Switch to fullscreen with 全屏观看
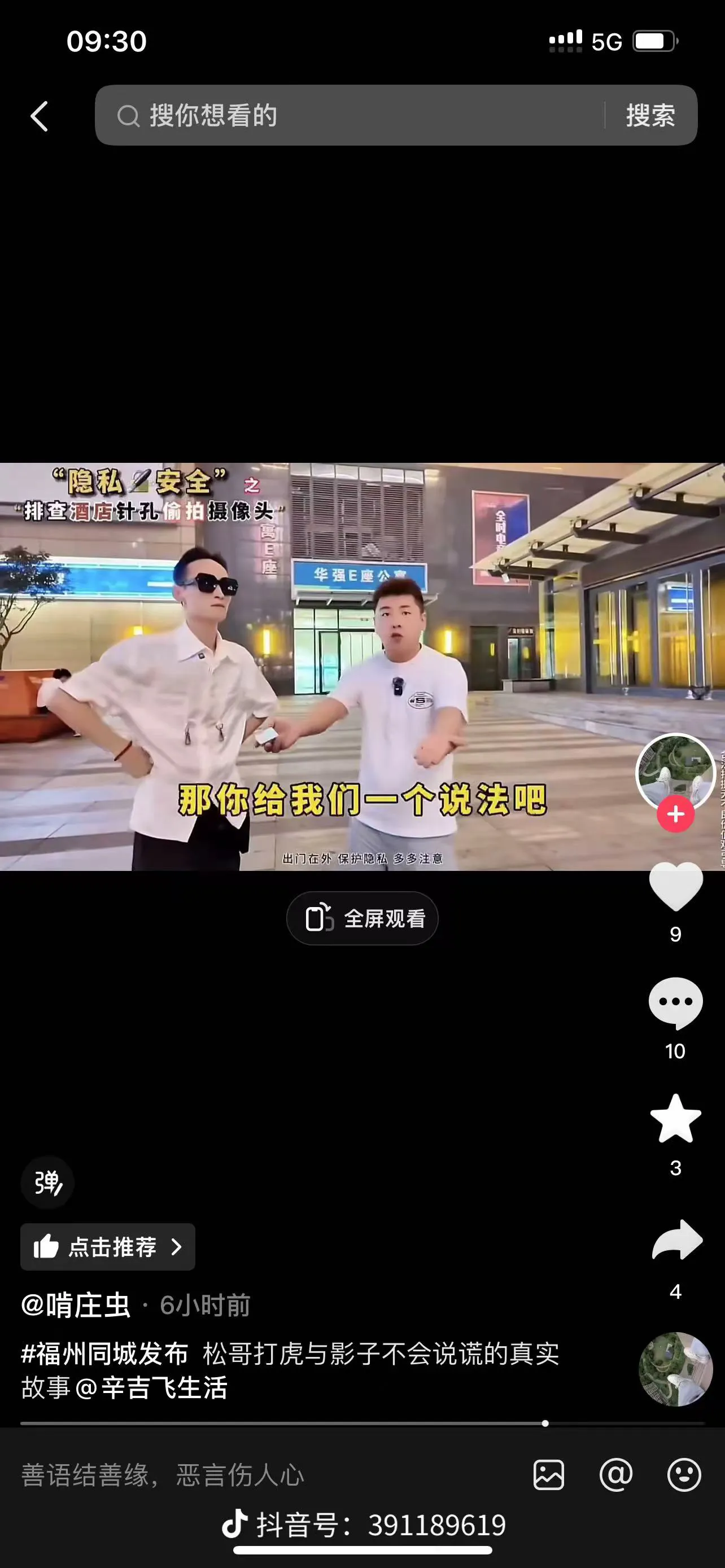725x1568 pixels. pyautogui.click(x=361, y=918)
